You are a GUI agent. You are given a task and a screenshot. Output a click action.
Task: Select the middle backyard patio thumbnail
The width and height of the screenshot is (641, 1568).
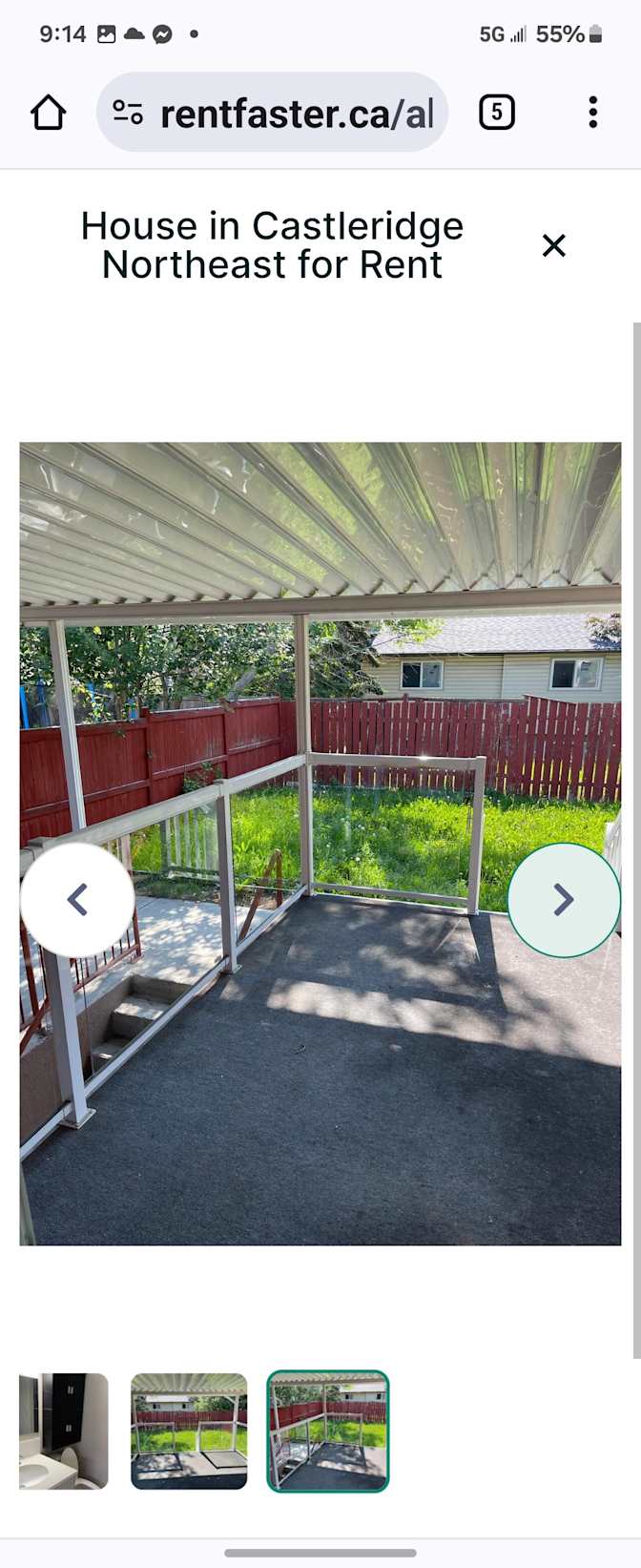[189, 1430]
